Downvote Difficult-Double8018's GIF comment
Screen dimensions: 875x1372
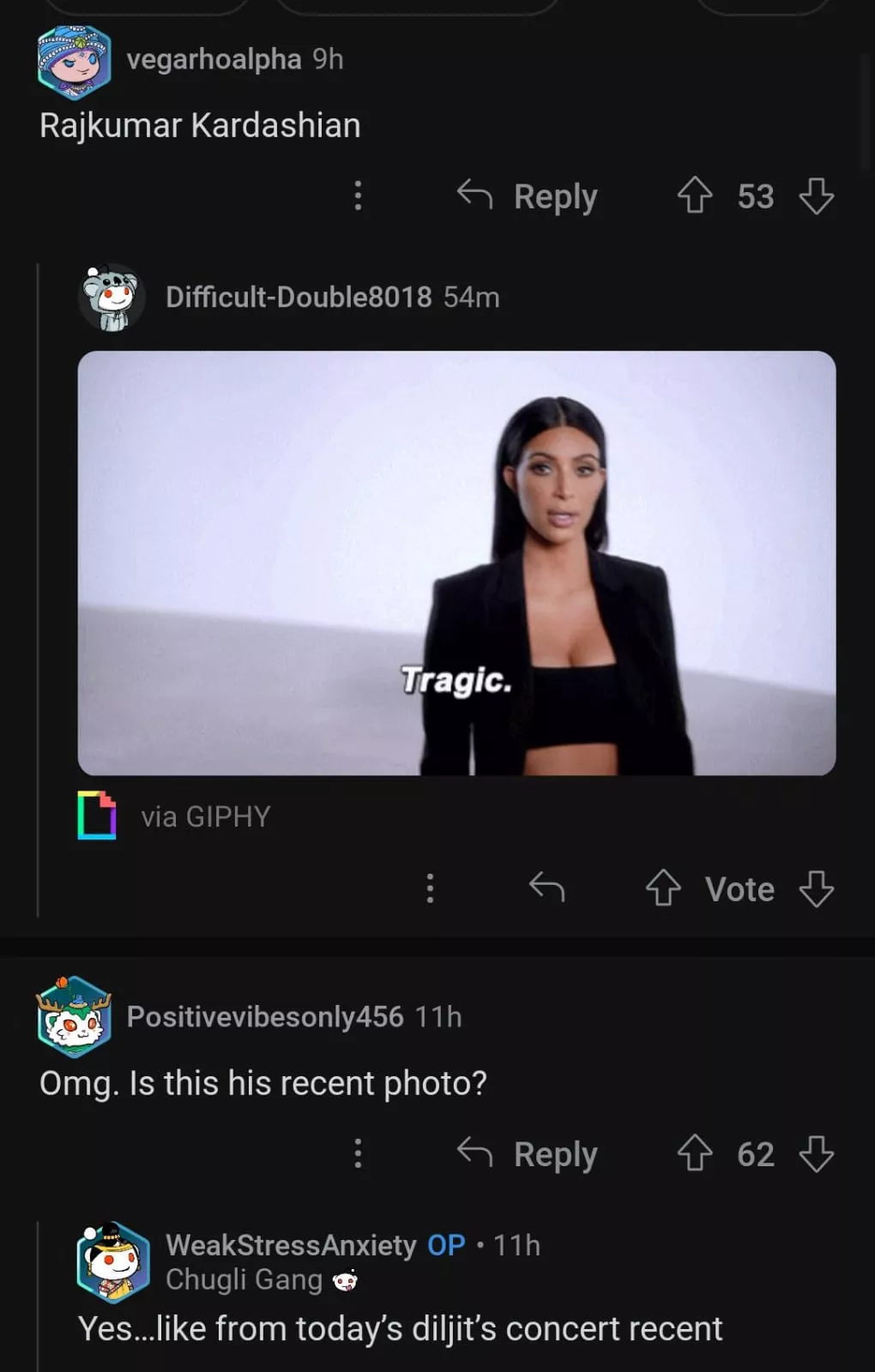(x=816, y=888)
